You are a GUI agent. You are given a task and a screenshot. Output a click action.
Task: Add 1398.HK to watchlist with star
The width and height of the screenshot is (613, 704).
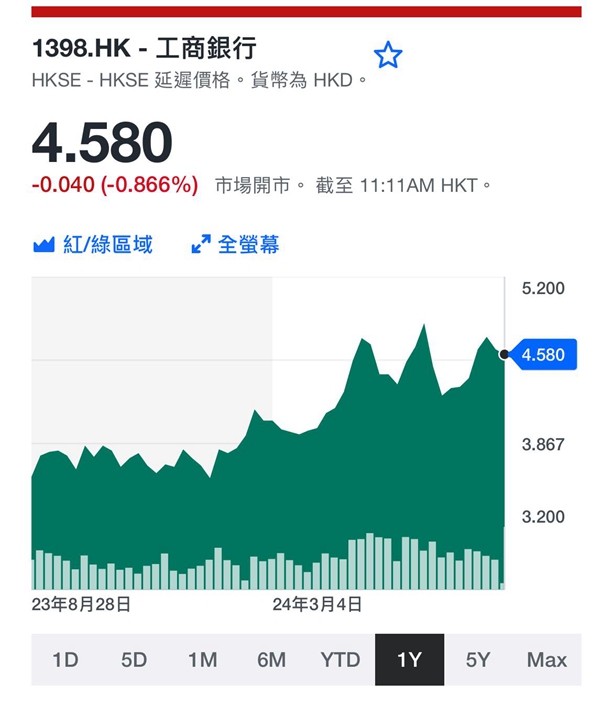point(388,55)
